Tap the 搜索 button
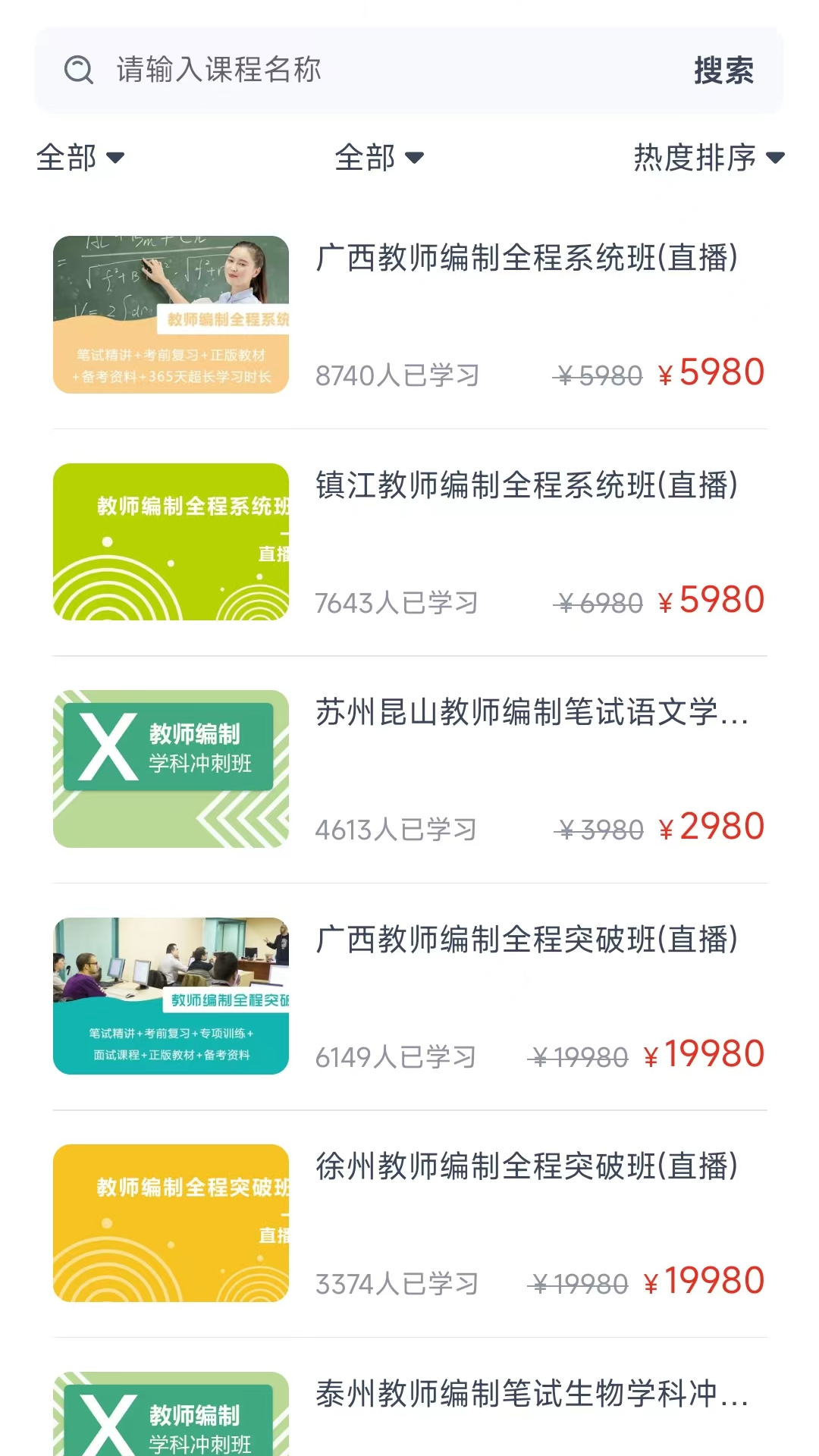This screenshot has width=819, height=1456. tap(723, 71)
